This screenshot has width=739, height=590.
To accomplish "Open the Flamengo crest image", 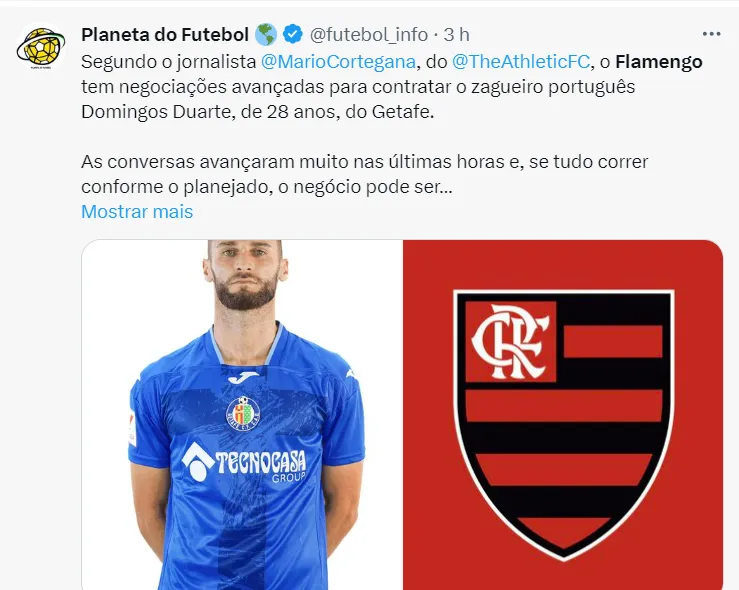I will (x=563, y=414).
